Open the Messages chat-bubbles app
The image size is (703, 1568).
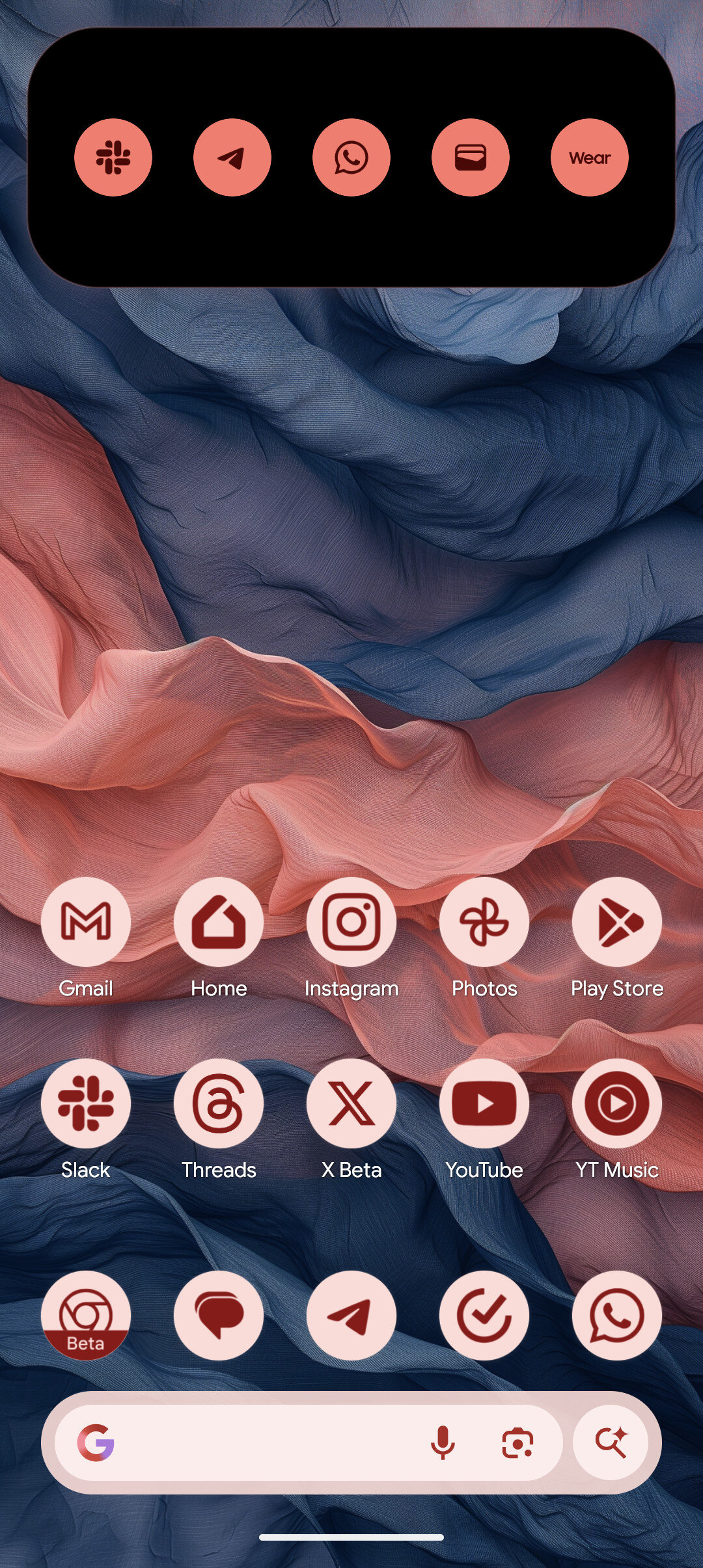219,1315
